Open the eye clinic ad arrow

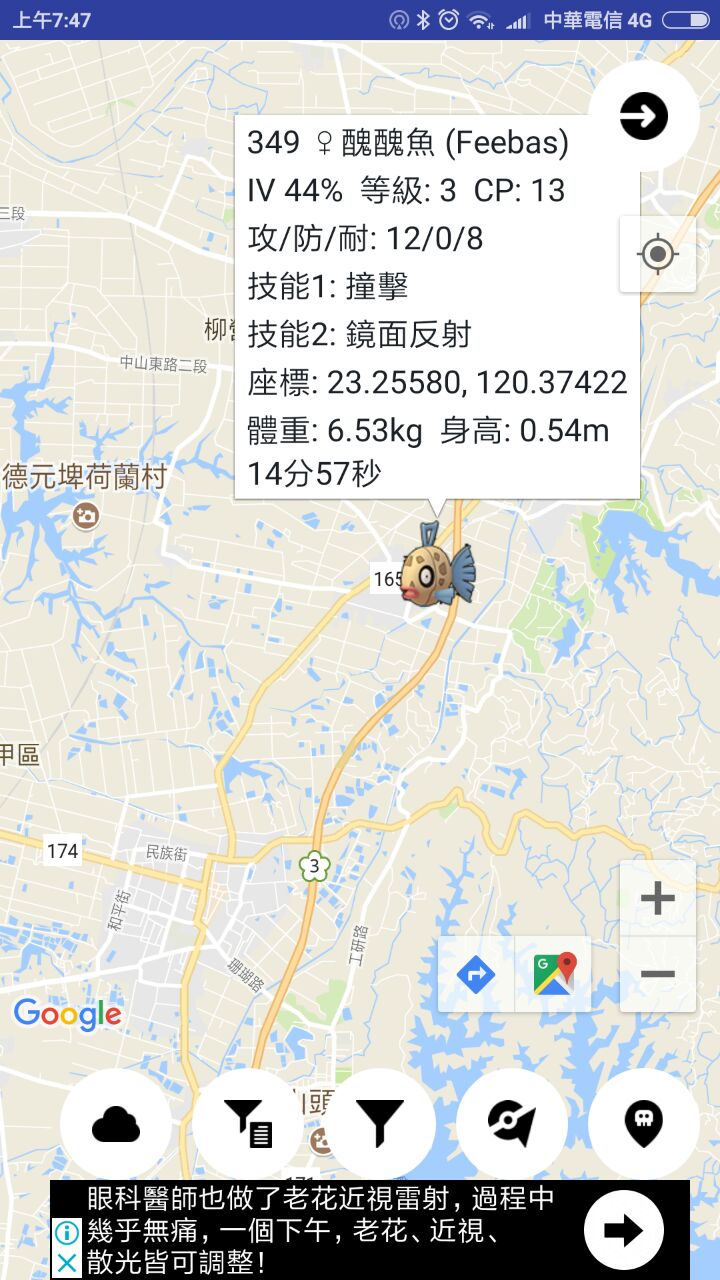(623, 1230)
